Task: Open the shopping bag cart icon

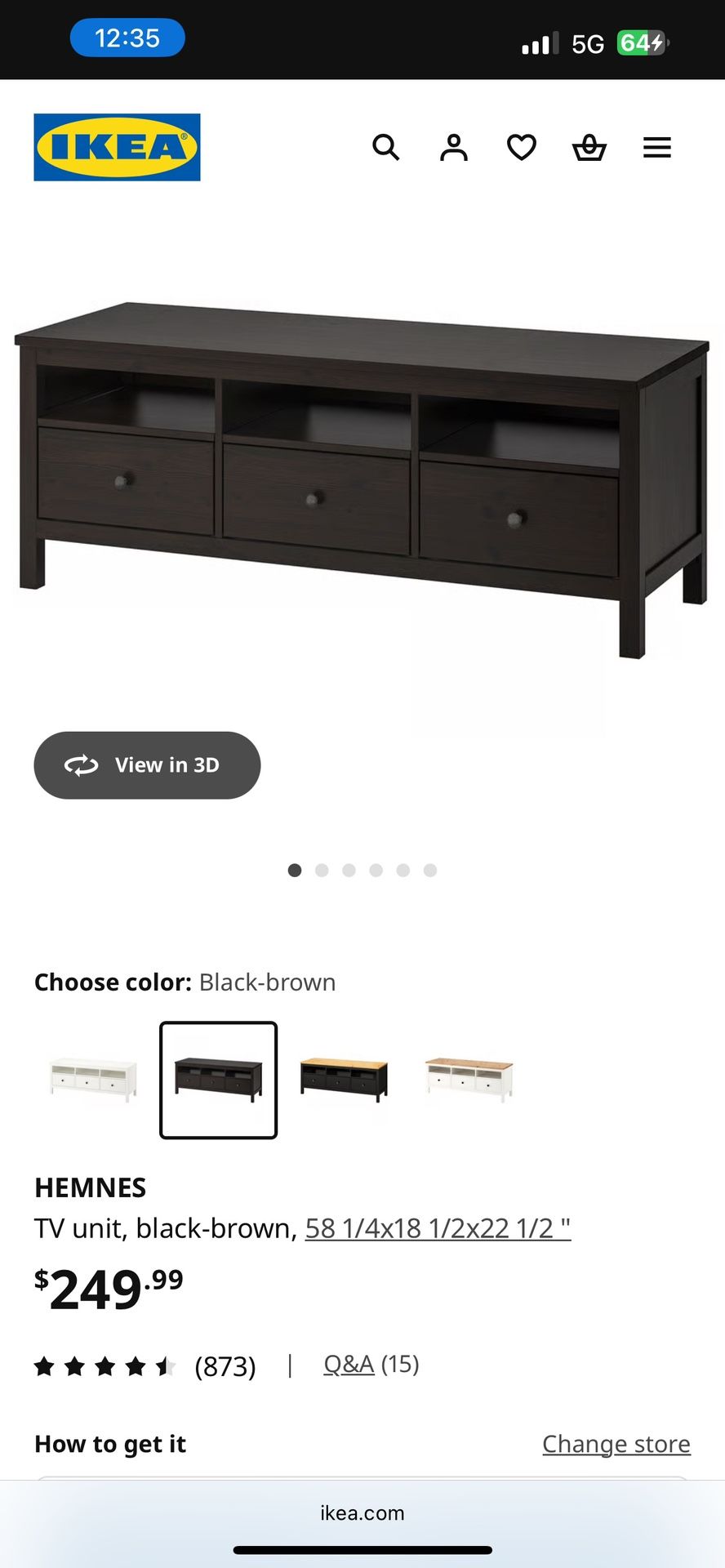Action: click(589, 148)
